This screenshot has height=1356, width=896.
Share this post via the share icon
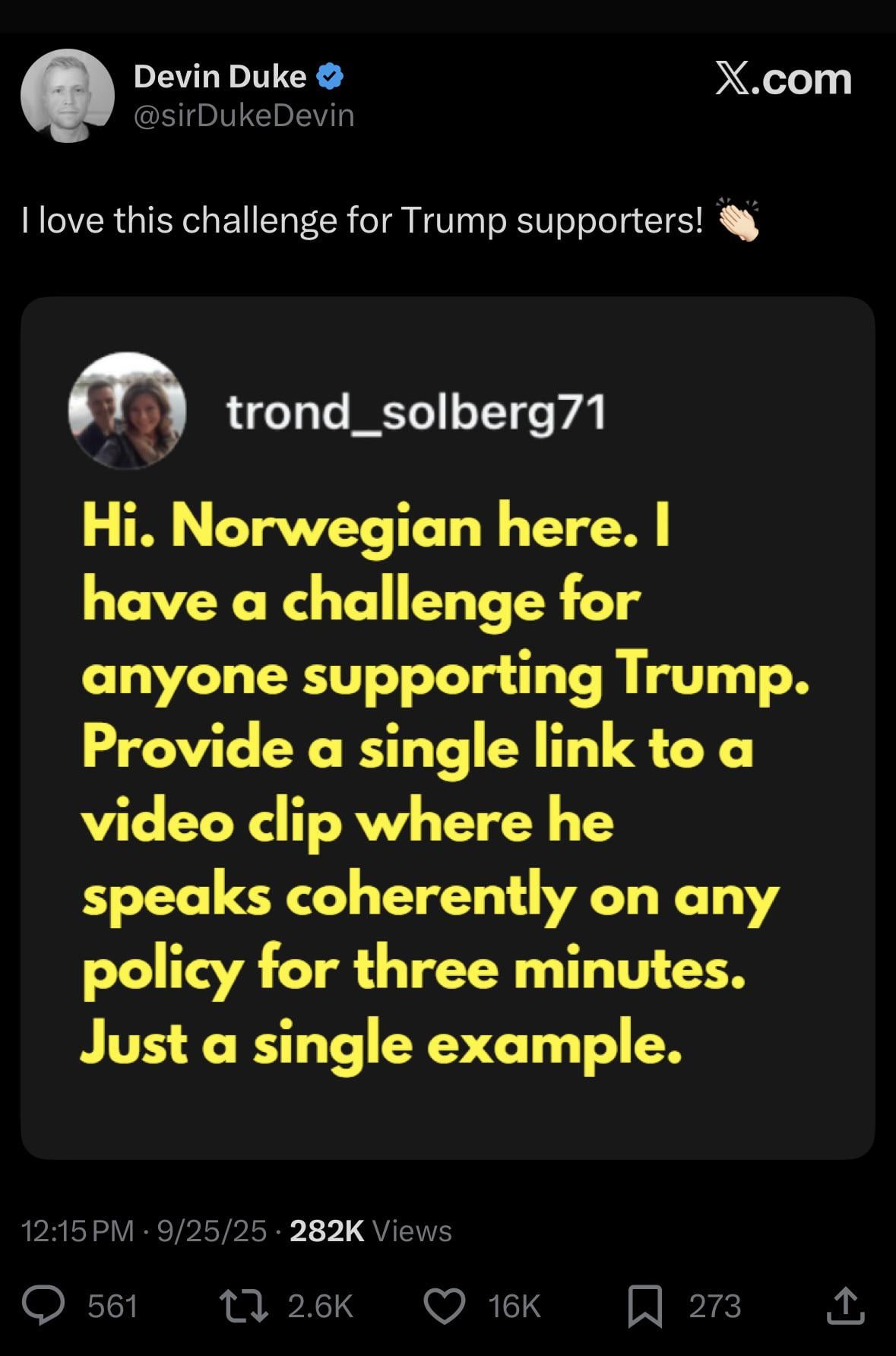pyautogui.click(x=844, y=1307)
